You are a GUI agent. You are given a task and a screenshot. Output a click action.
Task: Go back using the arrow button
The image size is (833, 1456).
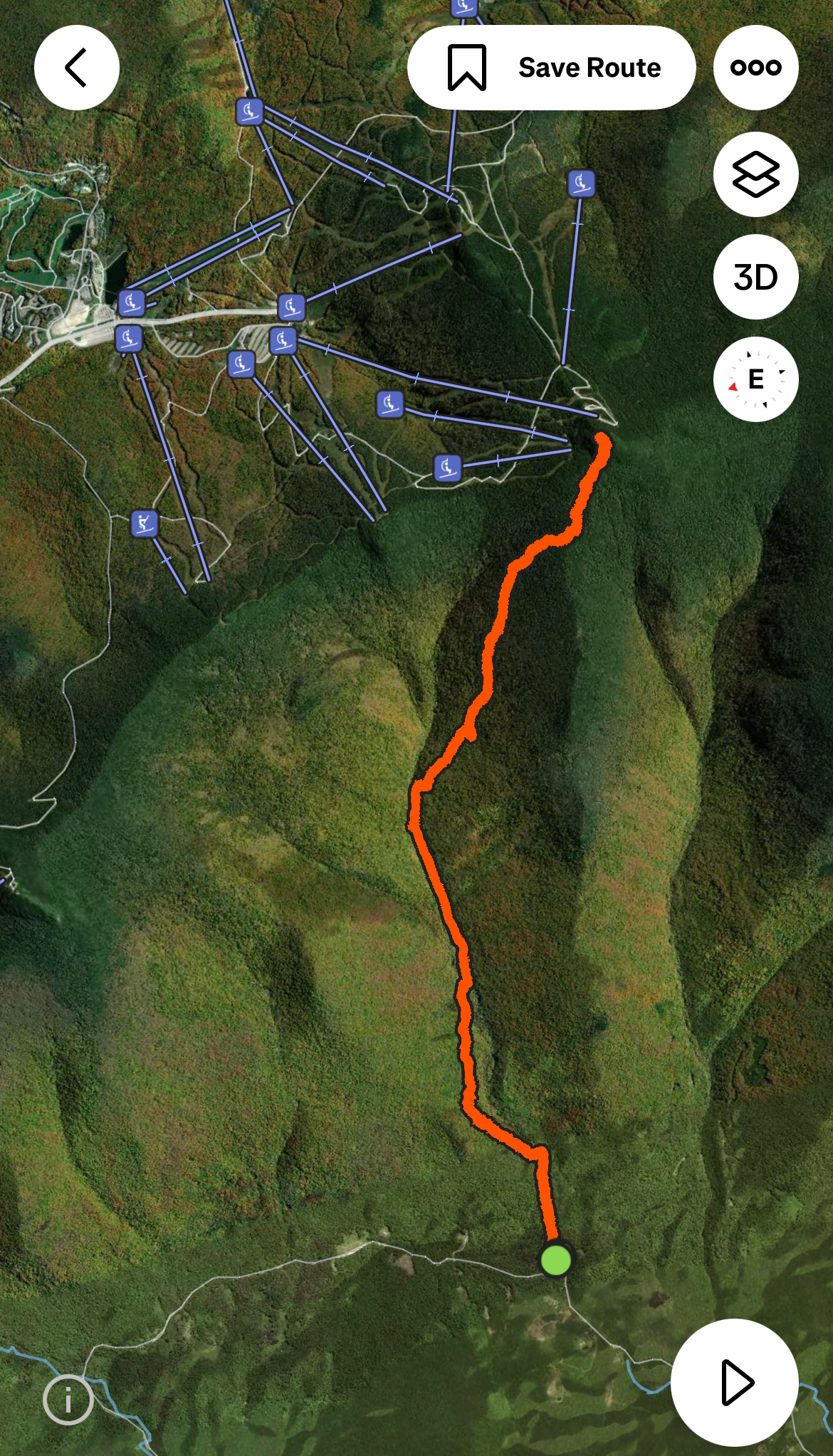[76, 68]
